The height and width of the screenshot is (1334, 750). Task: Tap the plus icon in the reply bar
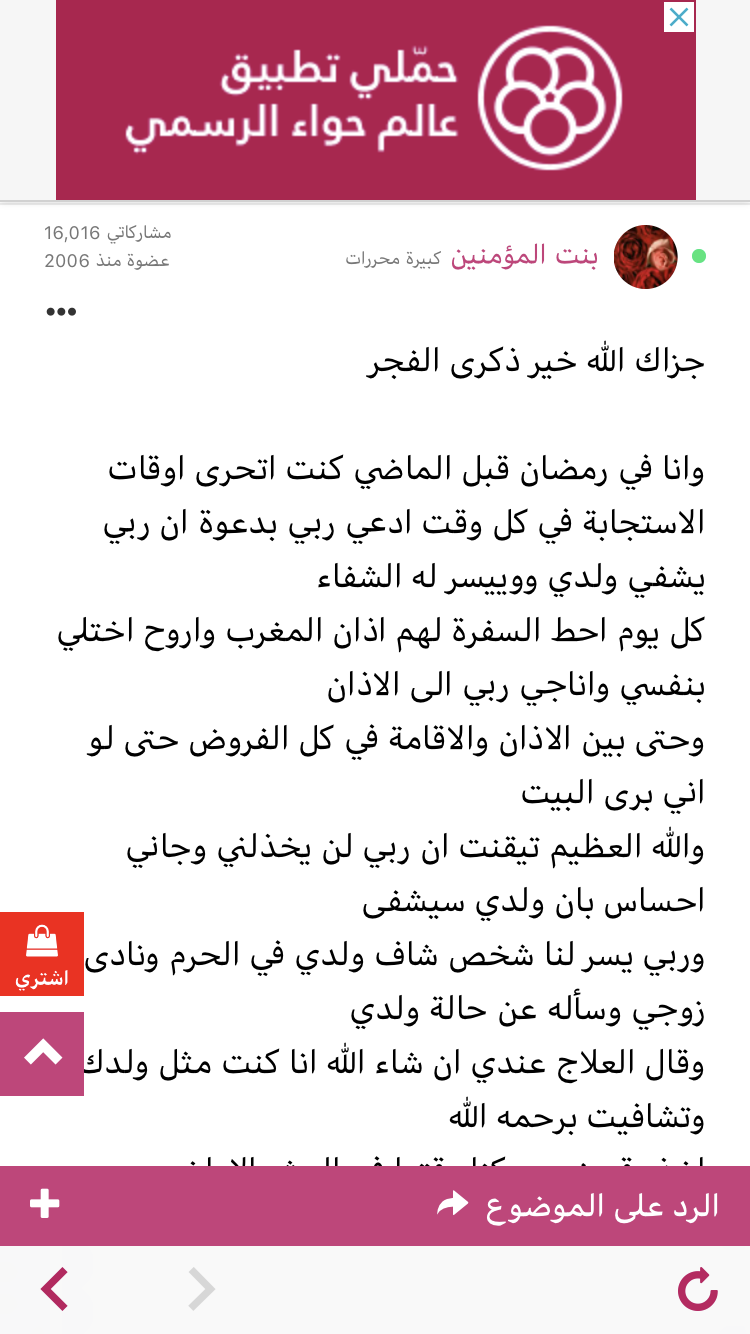tap(44, 1204)
